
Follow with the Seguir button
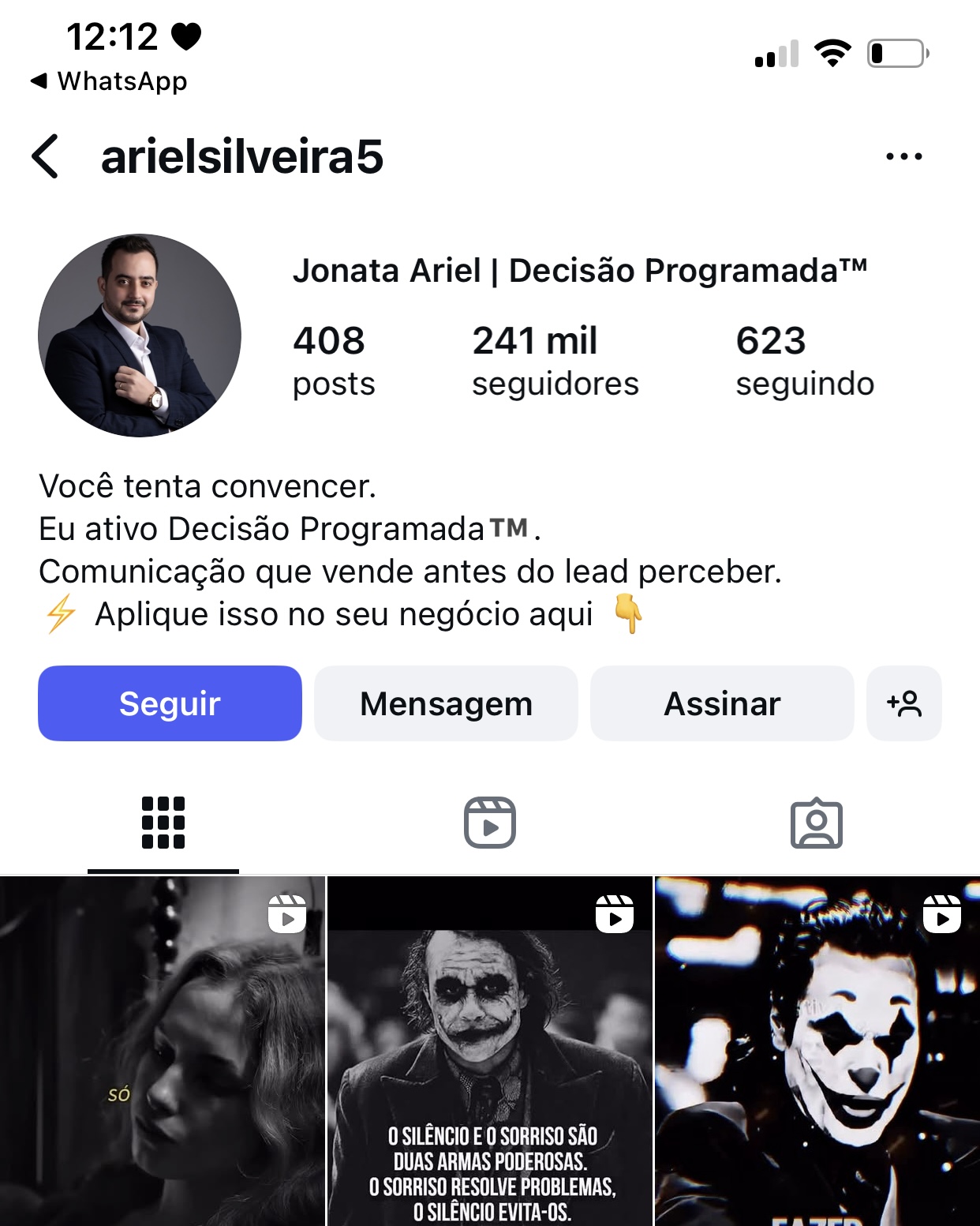click(170, 703)
